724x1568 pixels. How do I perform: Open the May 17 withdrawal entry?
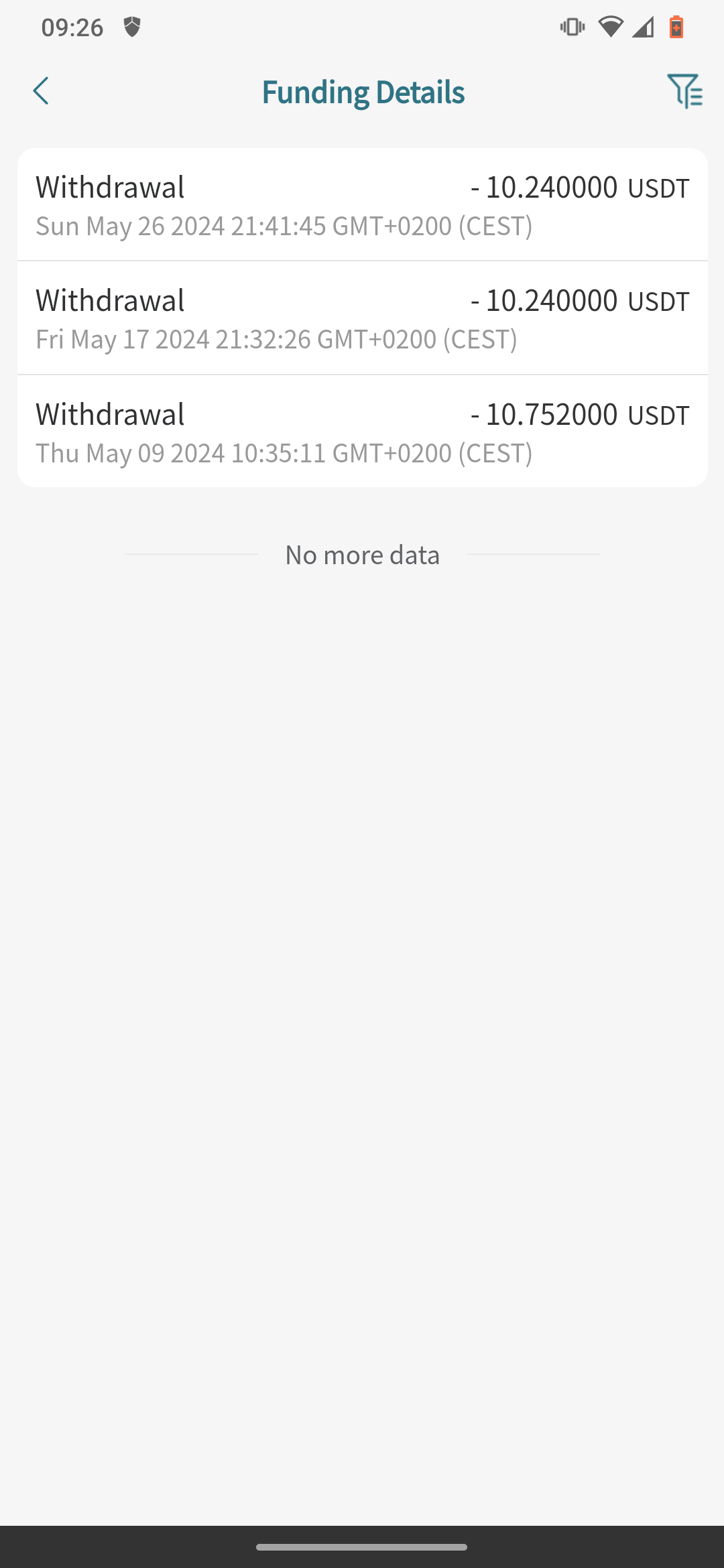(362, 318)
